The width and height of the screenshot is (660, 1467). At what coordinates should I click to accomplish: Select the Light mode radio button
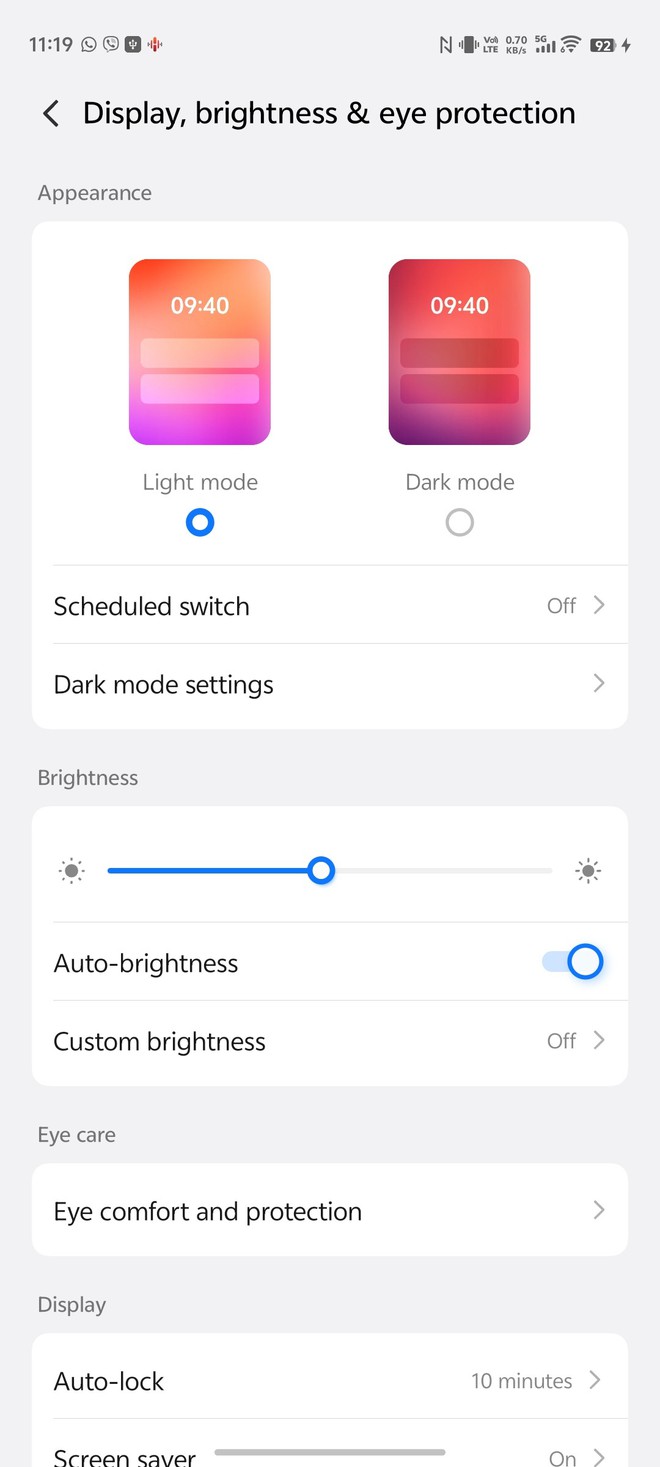[200, 522]
